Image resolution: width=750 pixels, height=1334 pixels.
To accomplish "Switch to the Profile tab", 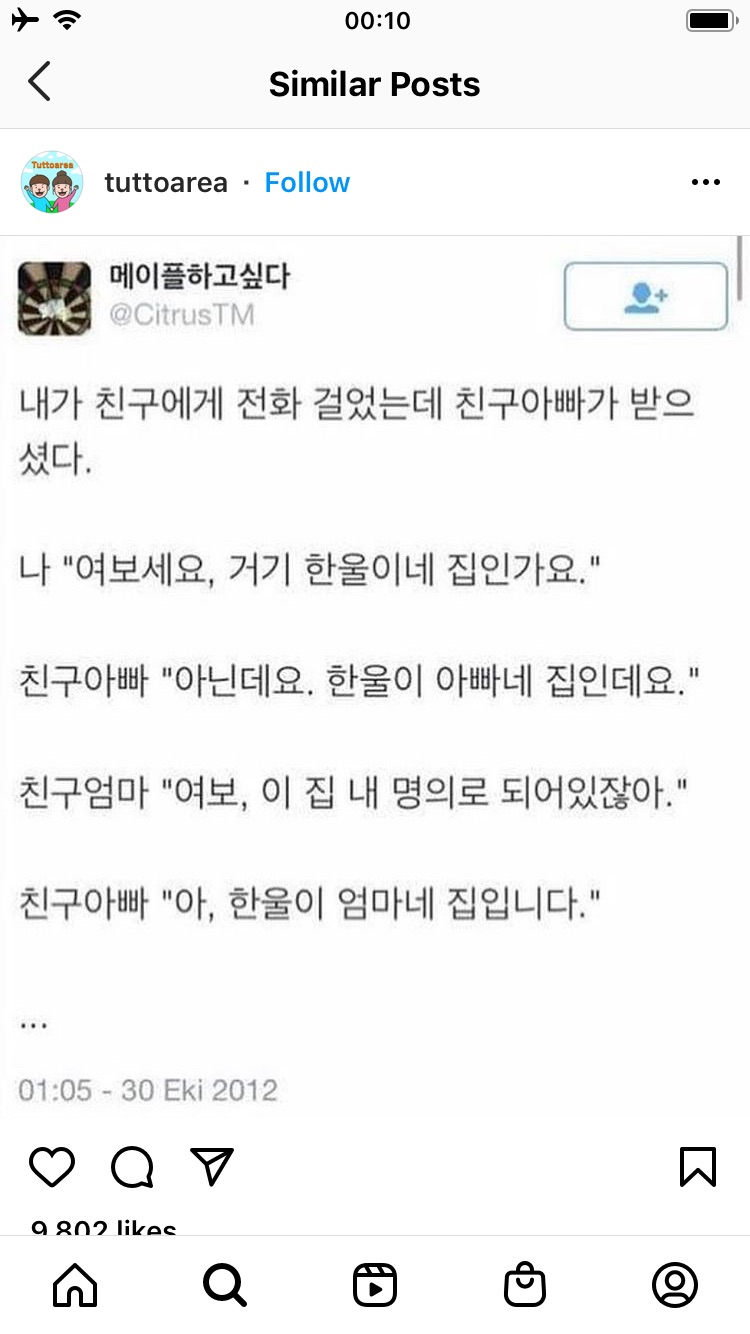I will click(x=675, y=1285).
